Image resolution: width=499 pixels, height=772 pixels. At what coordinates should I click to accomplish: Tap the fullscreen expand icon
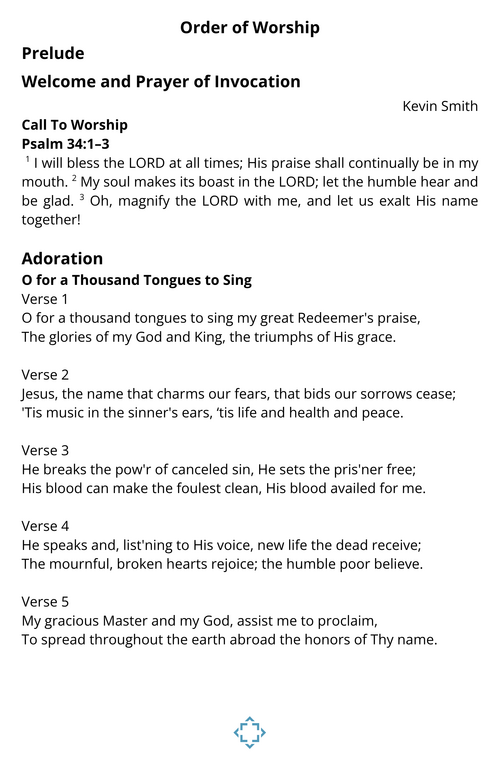click(250, 732)
